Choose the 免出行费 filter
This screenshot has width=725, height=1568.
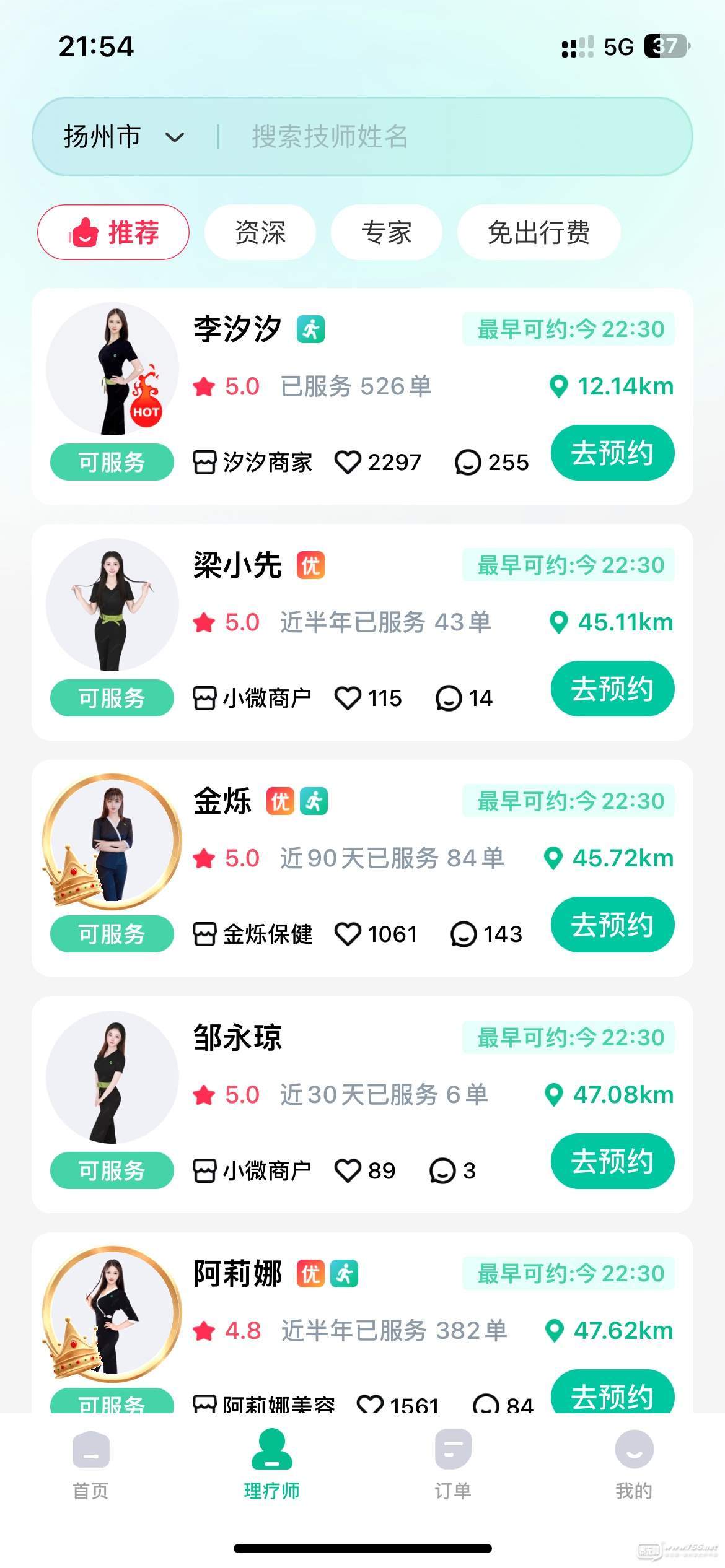(538, 232)
